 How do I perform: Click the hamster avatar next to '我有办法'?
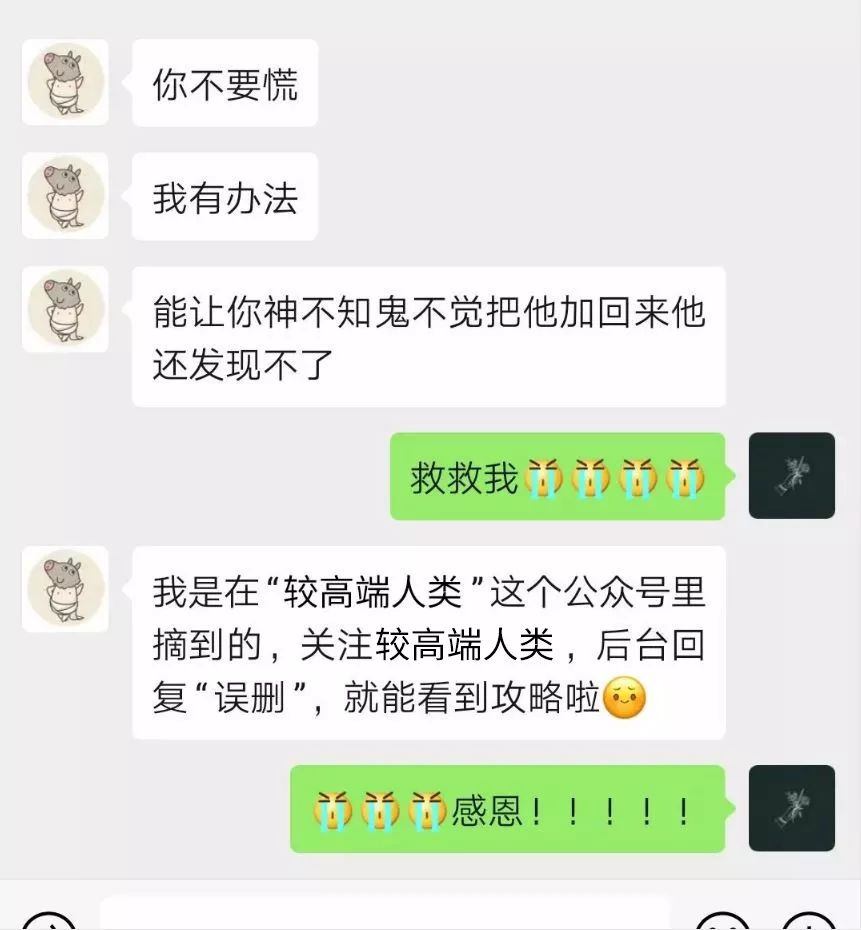64,197
